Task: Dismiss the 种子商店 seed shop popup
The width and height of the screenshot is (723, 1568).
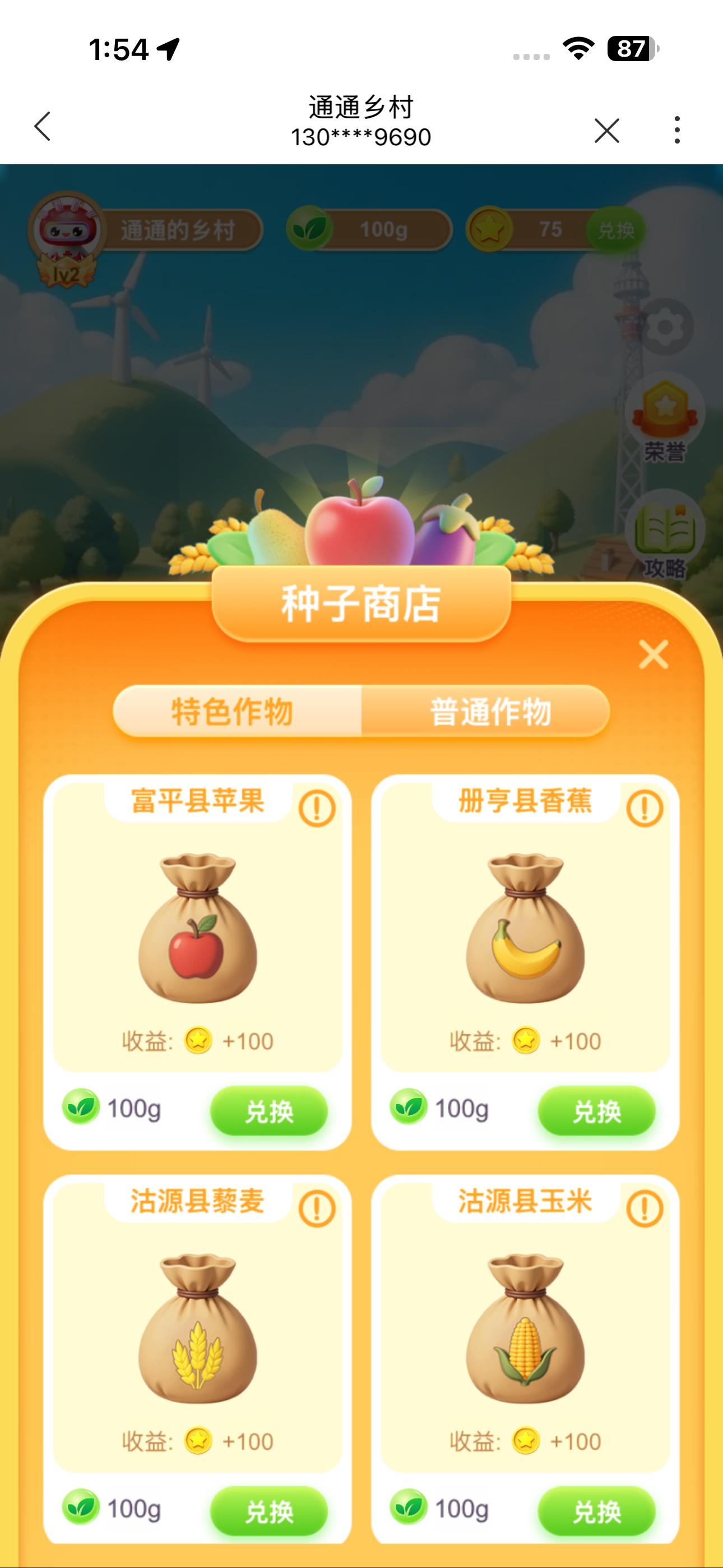Action: click(x=653, y=654)
